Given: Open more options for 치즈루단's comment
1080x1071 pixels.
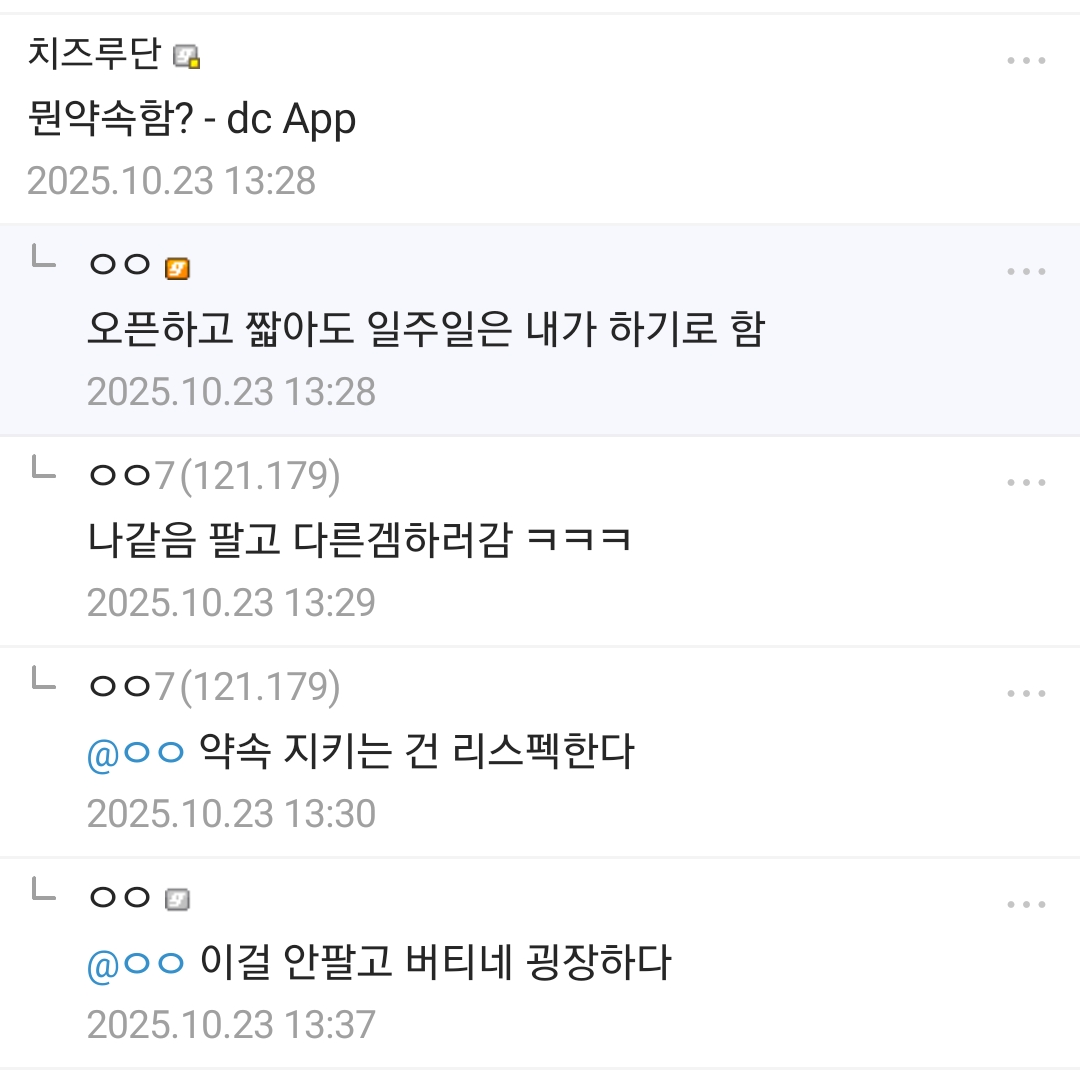Looking at the screenshot, I should [x=1026, y=61].
